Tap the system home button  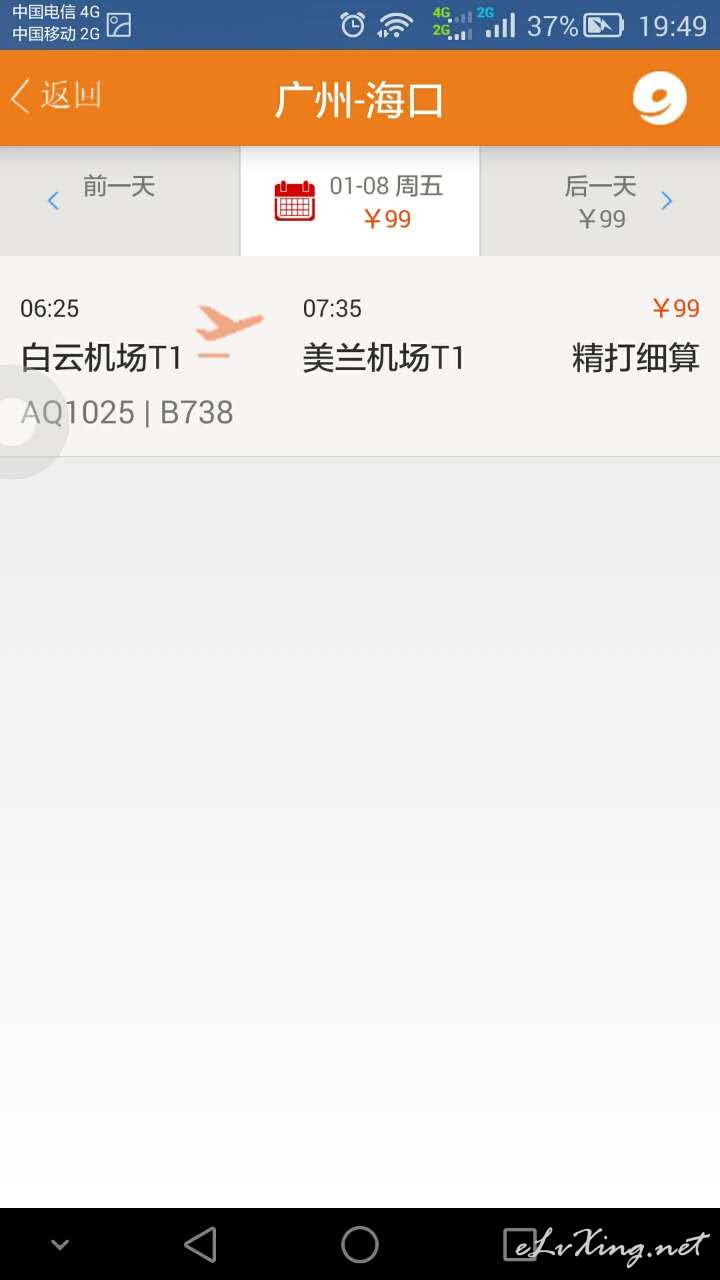[x=360, y=1245]
